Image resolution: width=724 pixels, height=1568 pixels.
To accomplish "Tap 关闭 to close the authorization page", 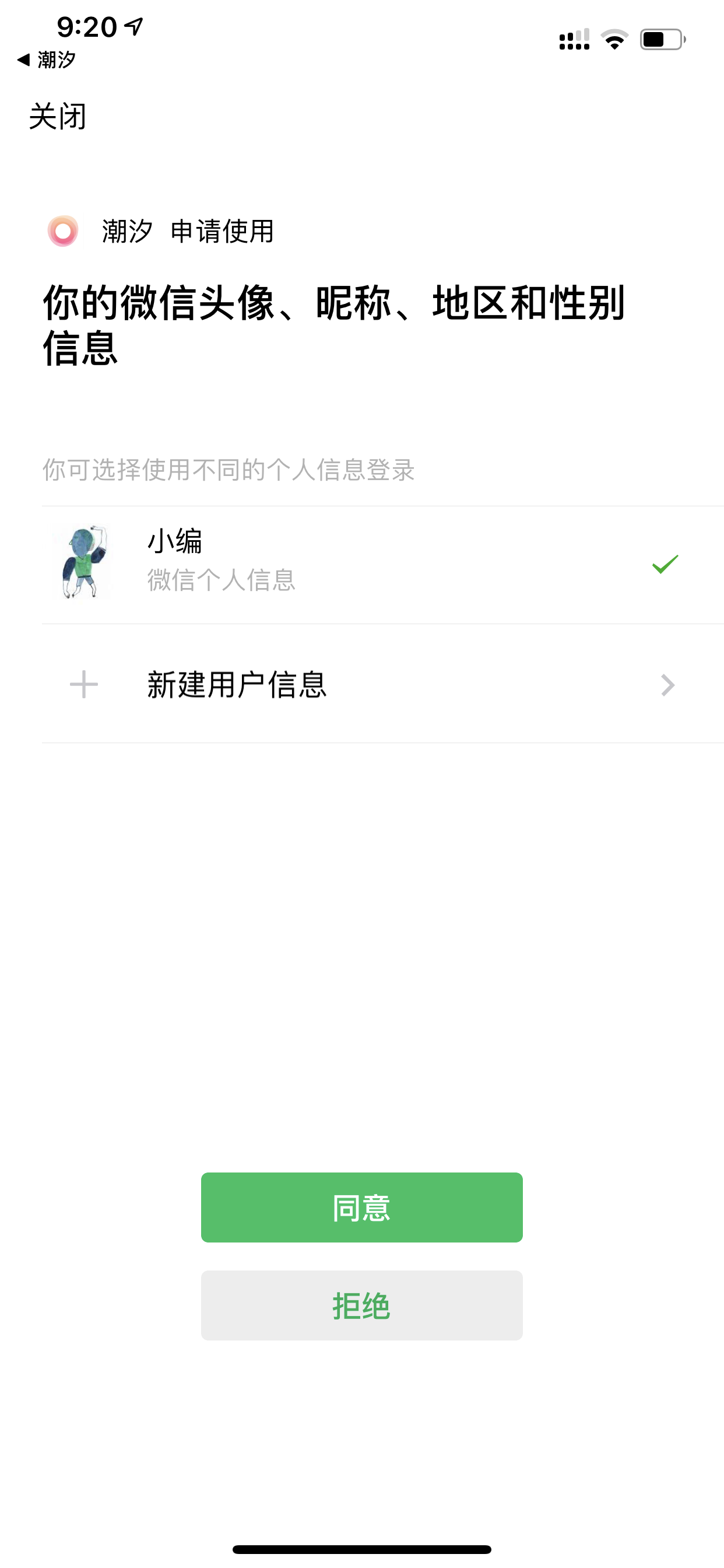I will [x=58, y=116].
